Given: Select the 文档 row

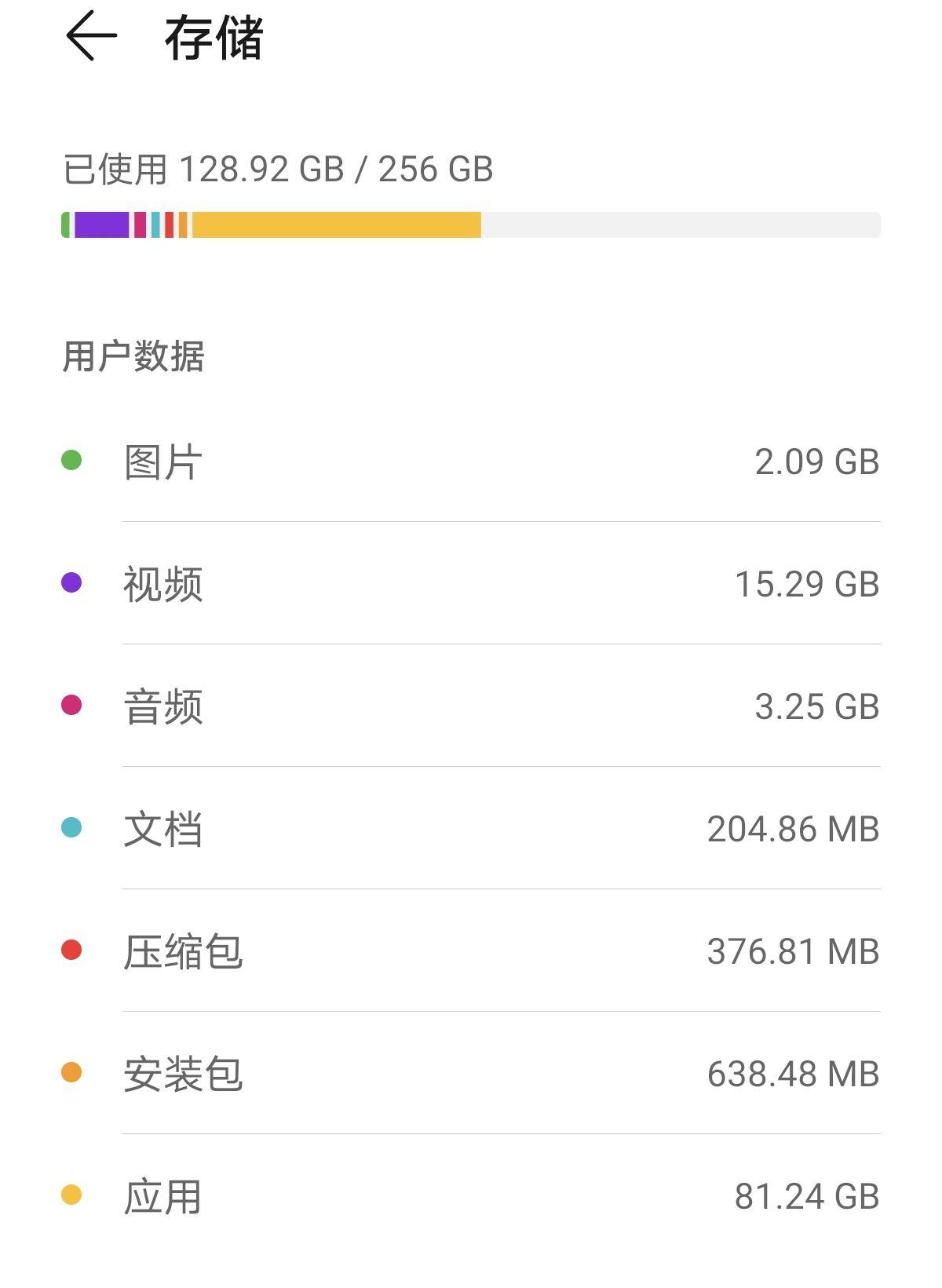Looking at the screenshot, I should click(471, 827).
